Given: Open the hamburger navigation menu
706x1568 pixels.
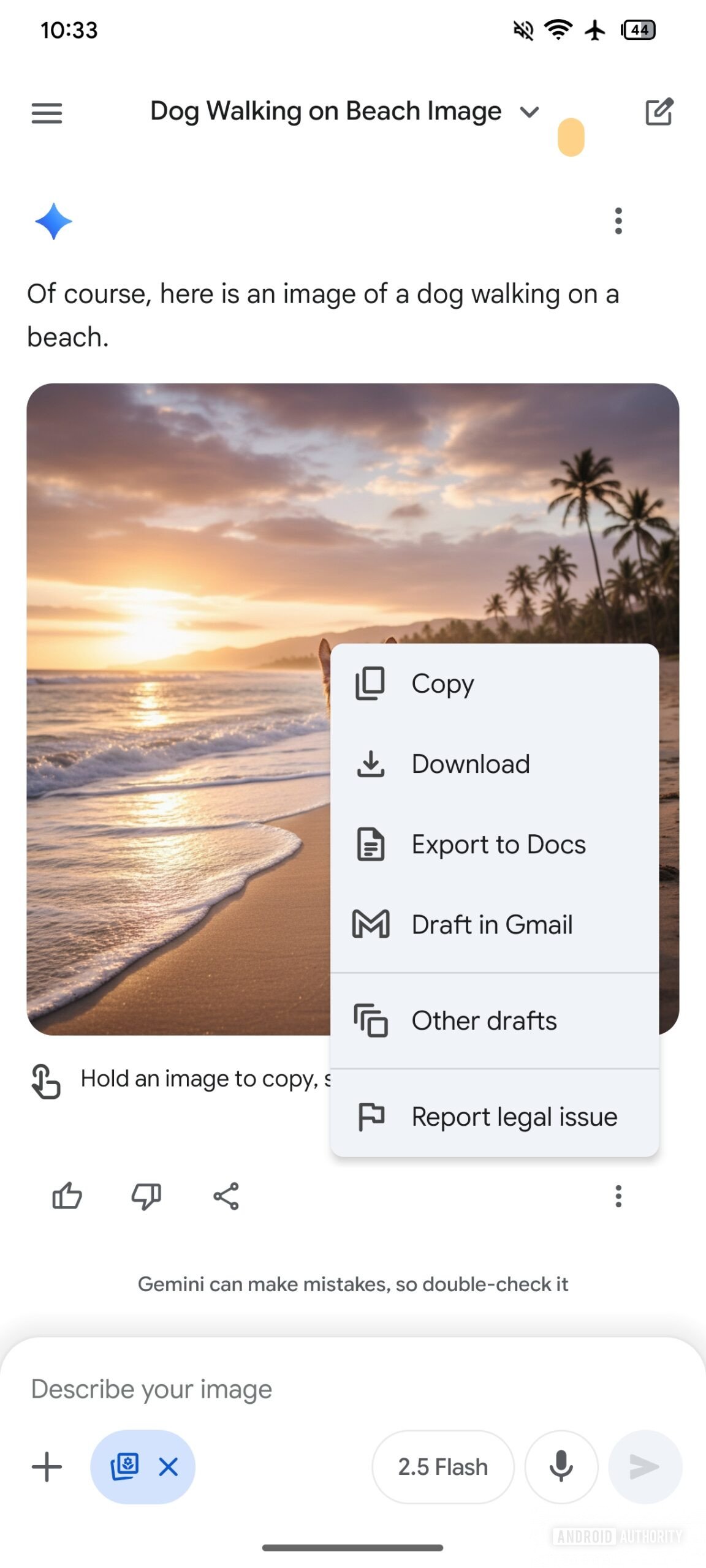Looking at the screenshot, I should click(47, 113).
